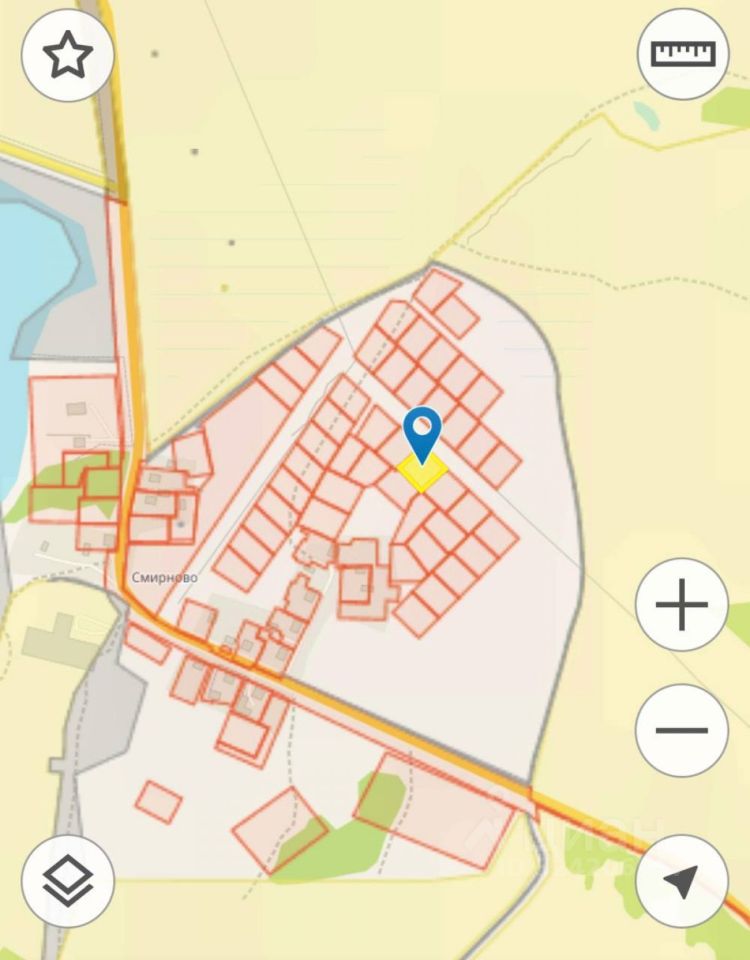This screenshot has width=750, height=960.
Task: Zoom in with the plus button
Action: (x=681, y=605)
